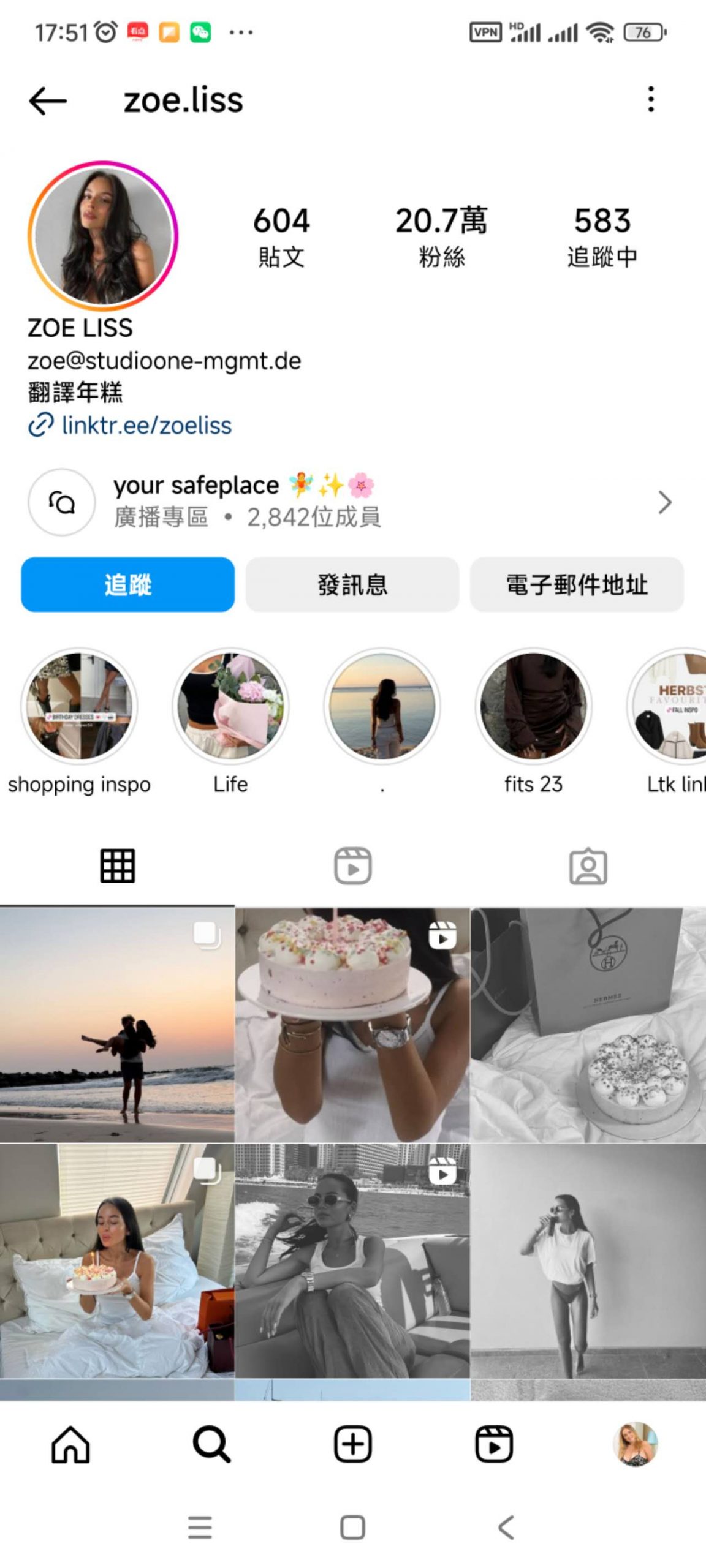The image size is (706, 1568).
Task: Create a new post with the plus icon
Action: coord(353,1444)
